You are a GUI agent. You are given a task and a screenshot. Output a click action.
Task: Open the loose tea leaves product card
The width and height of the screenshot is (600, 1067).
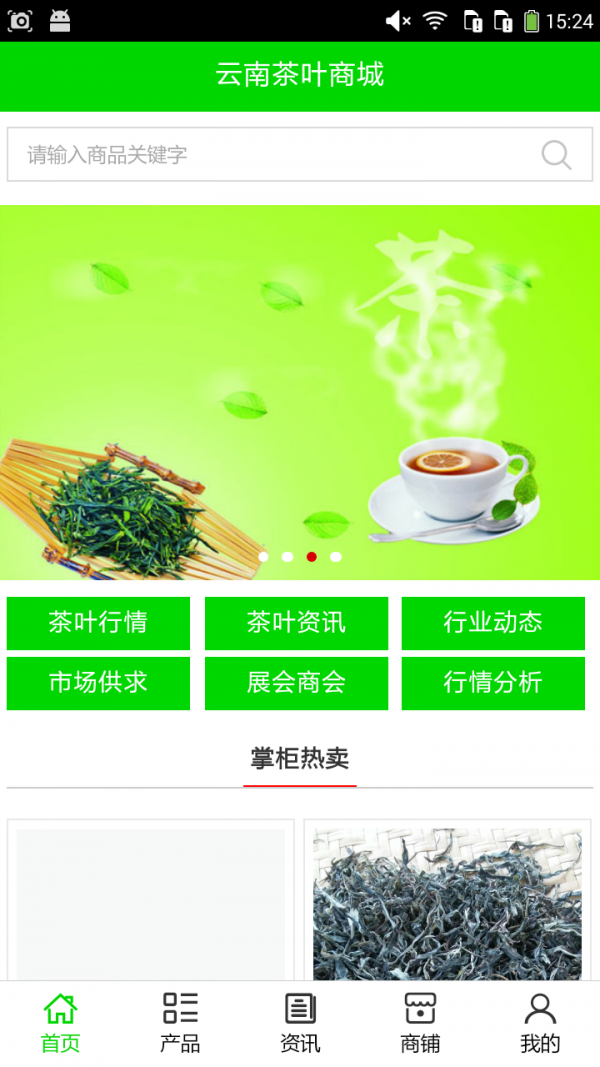(447, 900)
